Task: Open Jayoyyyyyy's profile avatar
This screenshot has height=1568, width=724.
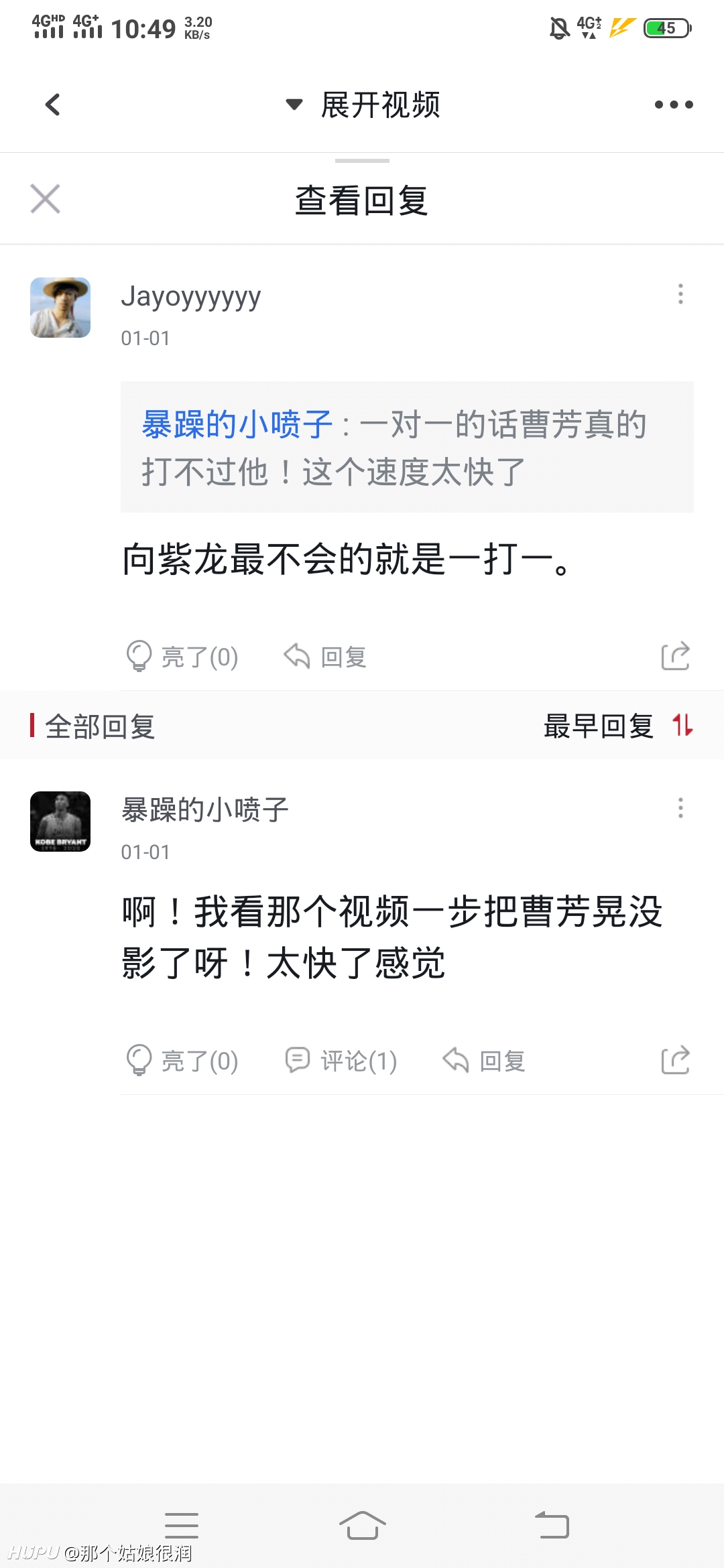Action: tap(60, 308)
